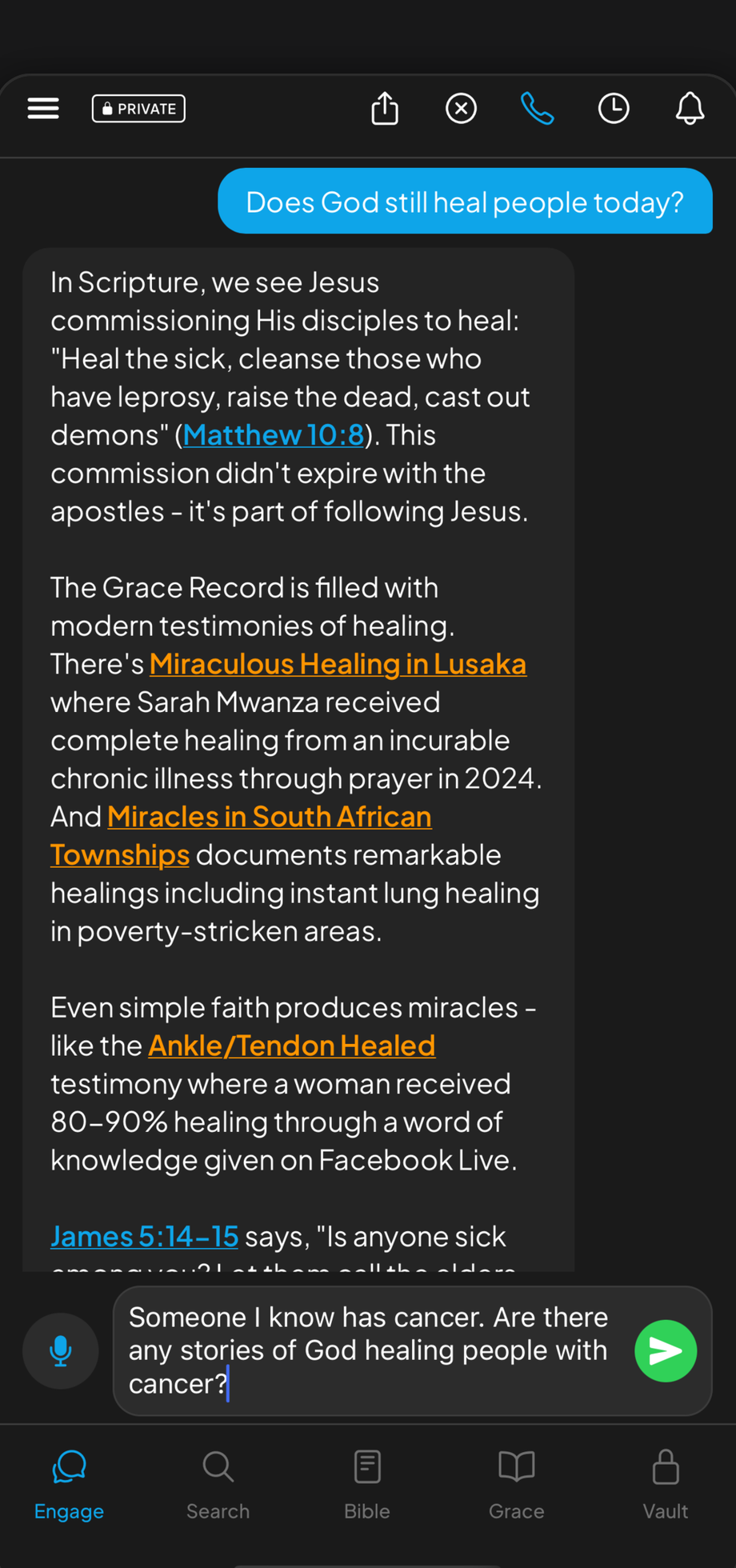Select the Engage tab
Screen dimensions: 736x1568
(69, 1486)
